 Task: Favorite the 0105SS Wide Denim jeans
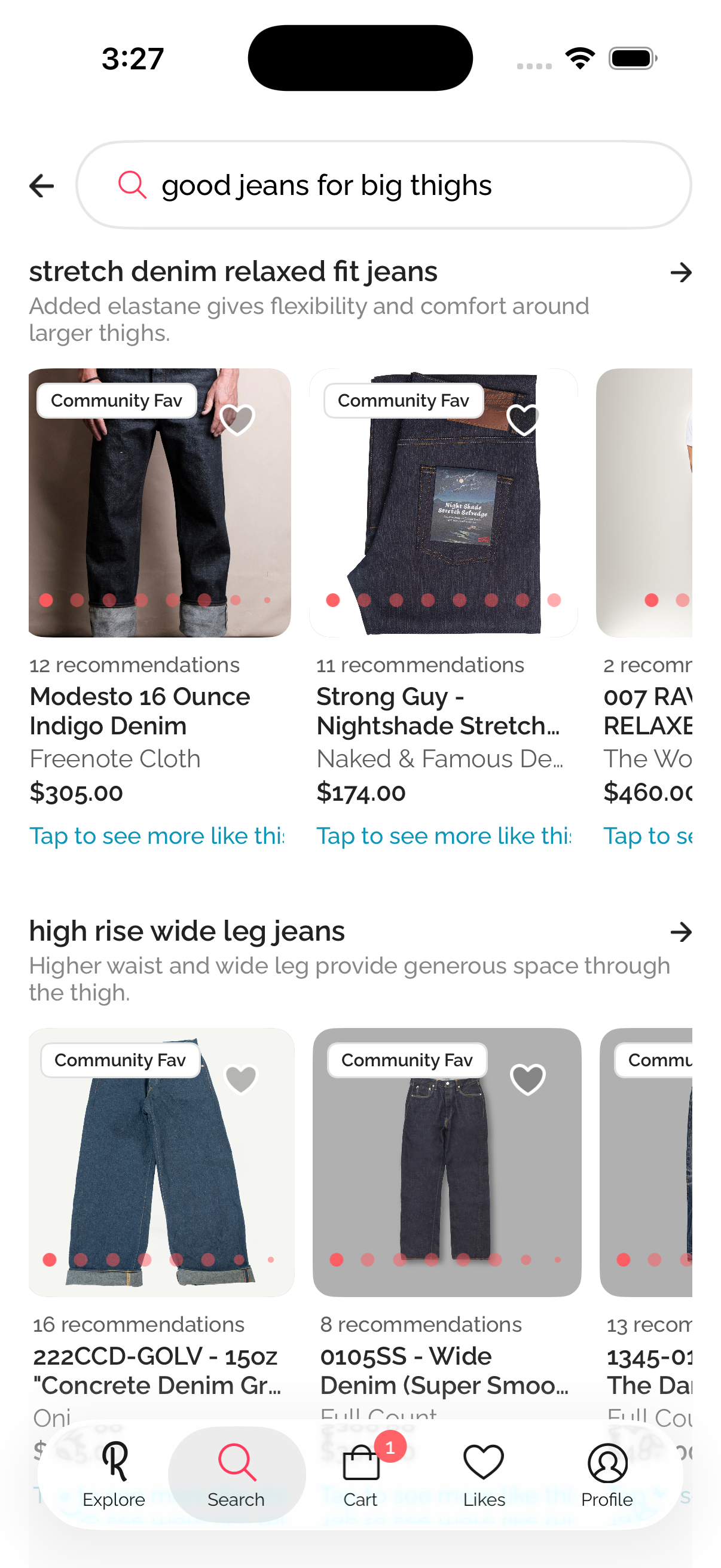tap(527, 1079)
